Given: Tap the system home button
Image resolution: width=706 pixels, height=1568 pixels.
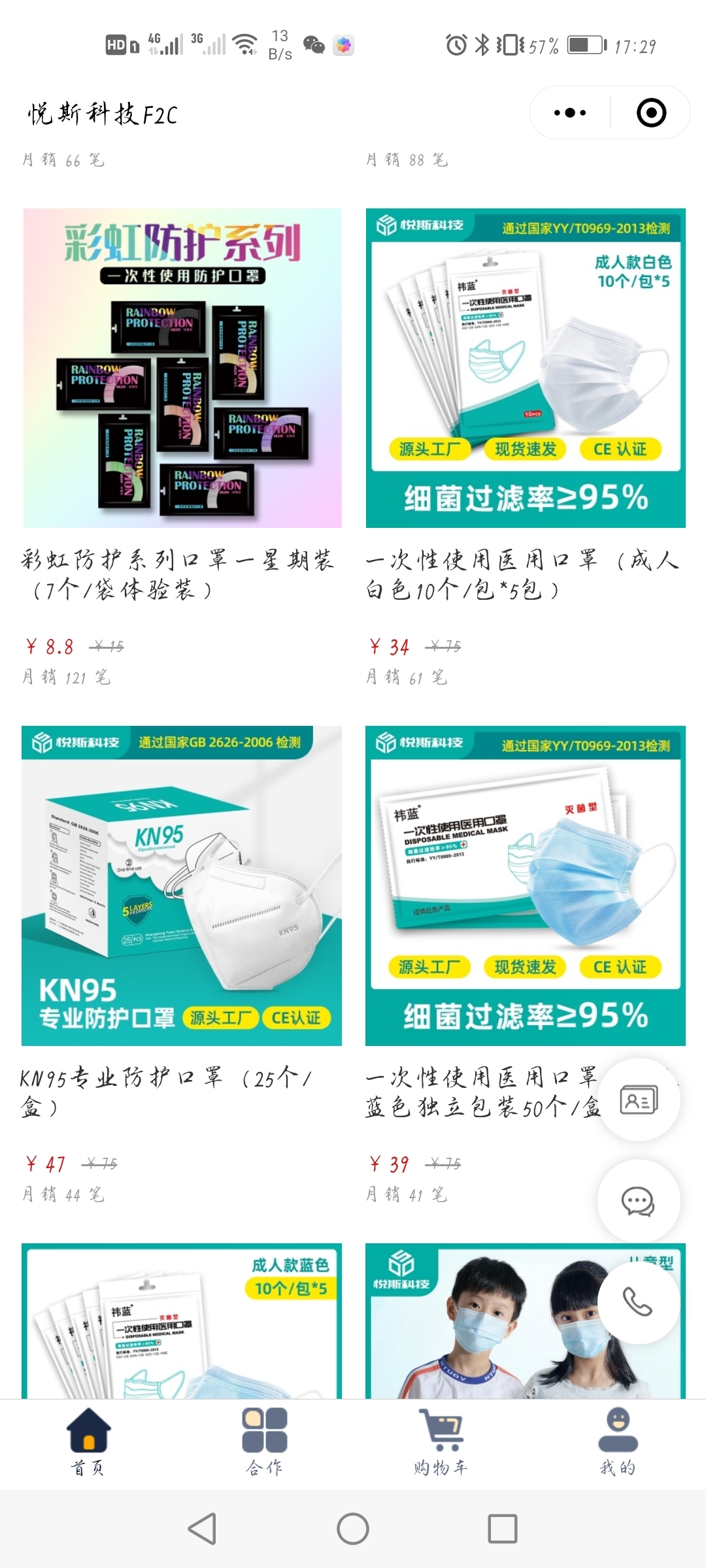Looking at the screenshot, I should [x=353, y=1529].
